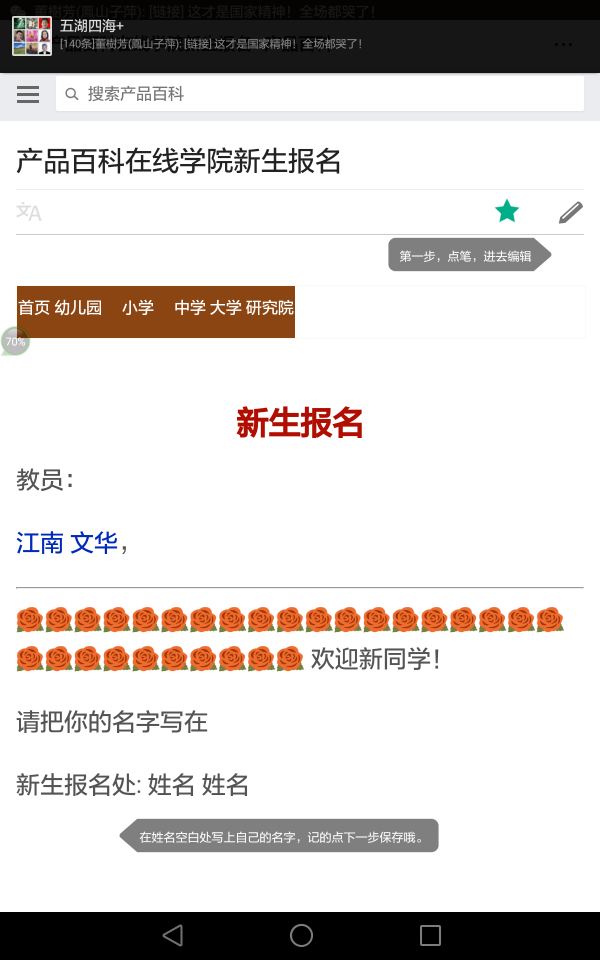Return to the home screen
Screen dimensions: 600x960
(x=301, y=935)
